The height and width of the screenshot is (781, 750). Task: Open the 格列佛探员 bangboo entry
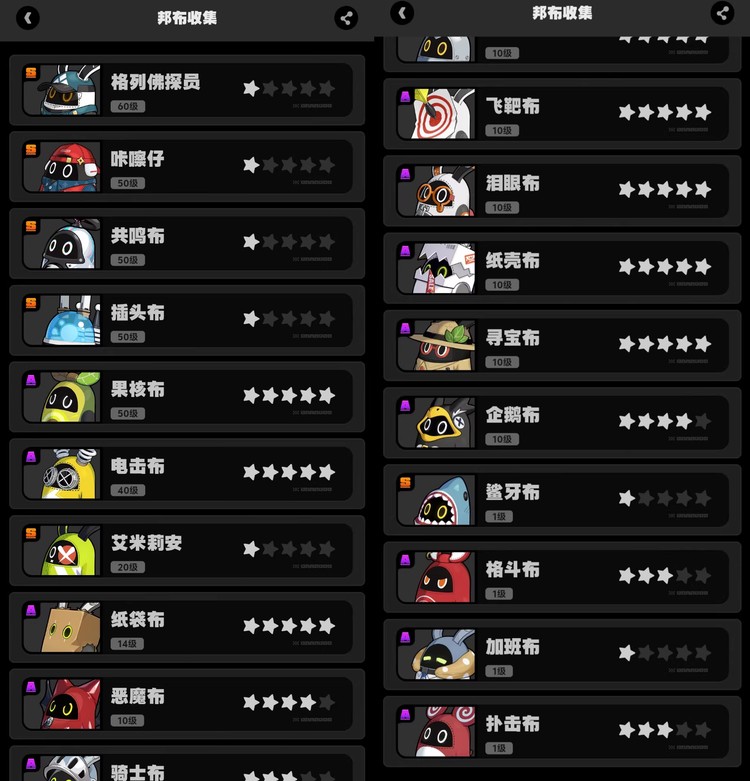pos(187,90)
